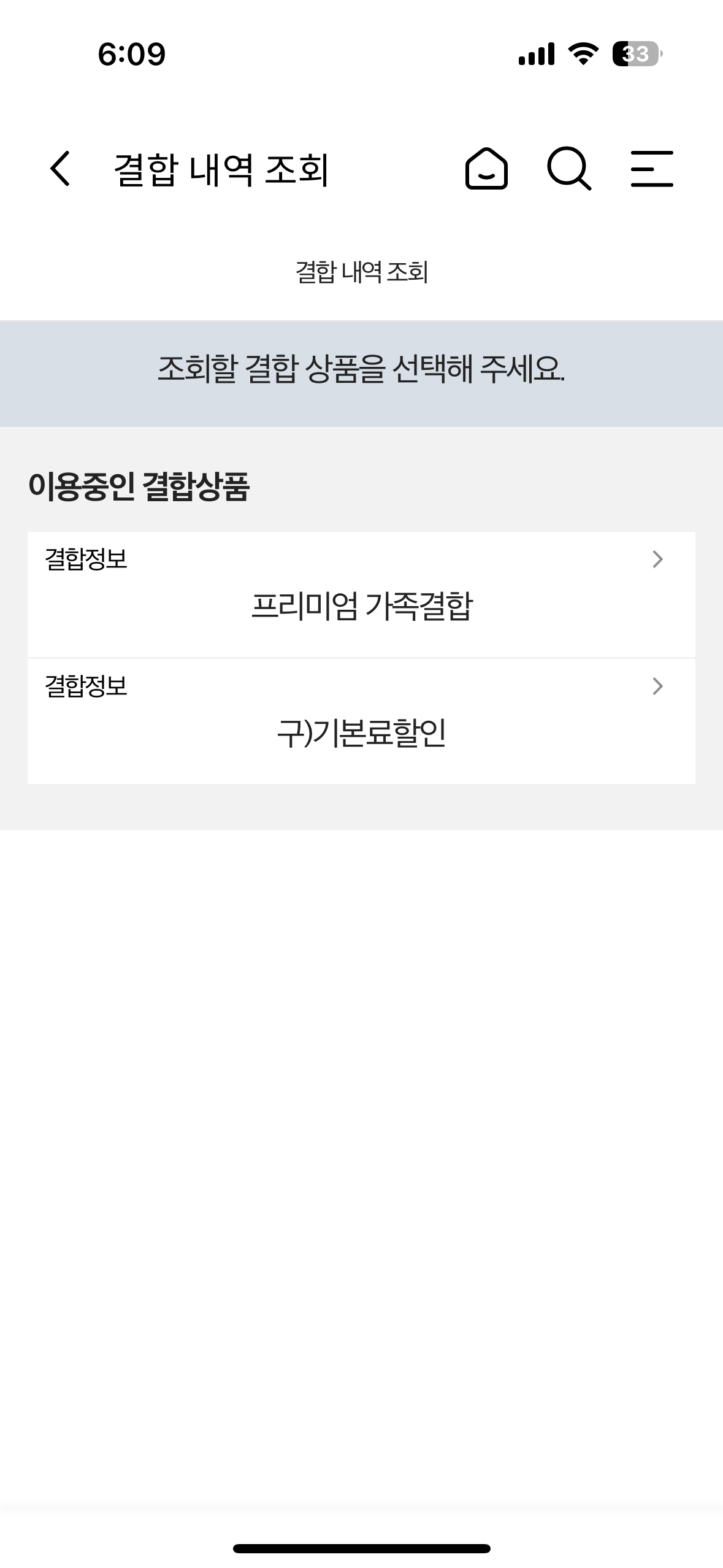
Task: Open the home icon in the header
Action: (x=486, y=169)
